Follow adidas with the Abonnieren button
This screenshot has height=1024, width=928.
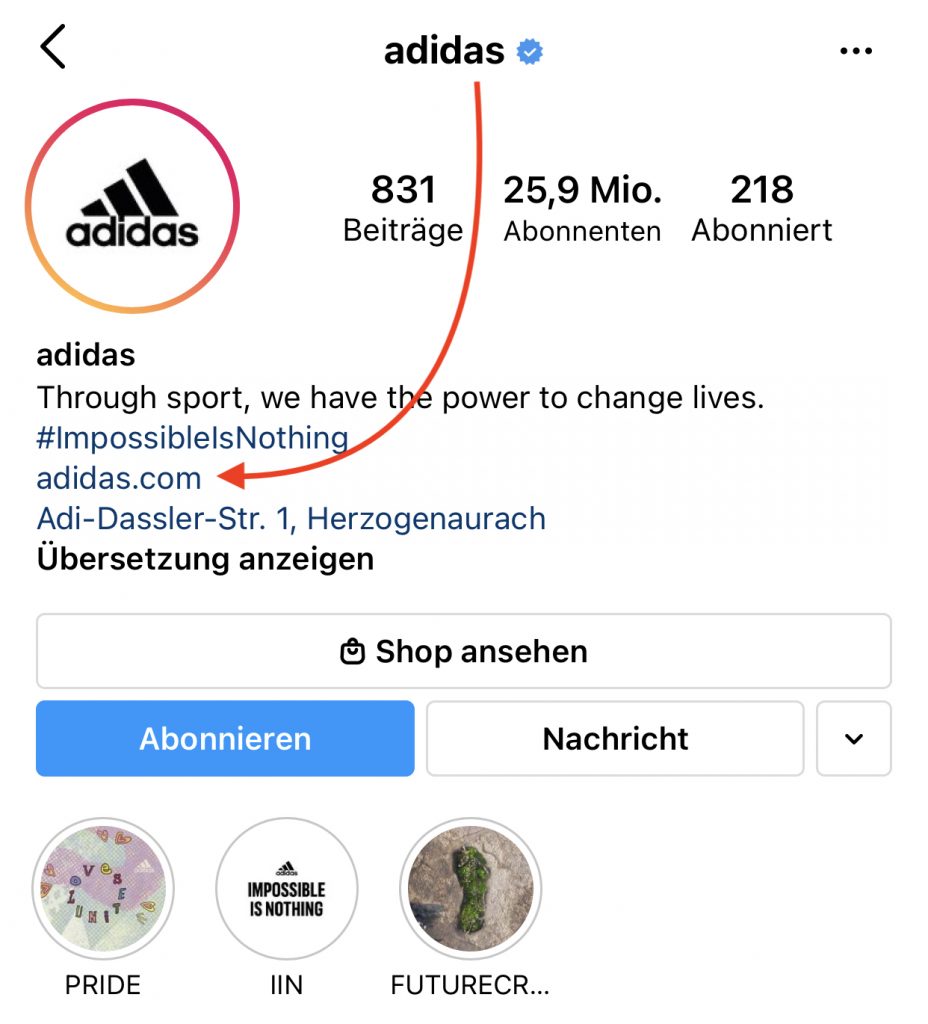[x=225, y=739]
